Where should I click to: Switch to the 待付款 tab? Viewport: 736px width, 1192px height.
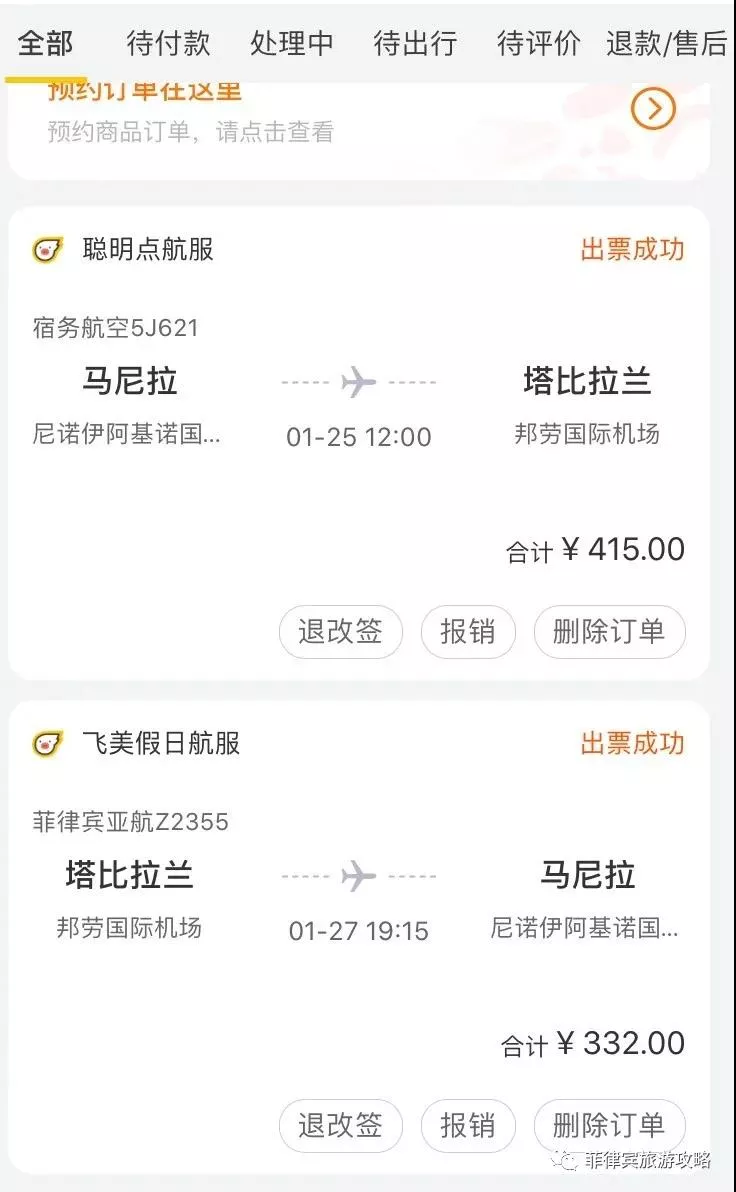coord(168,44)
